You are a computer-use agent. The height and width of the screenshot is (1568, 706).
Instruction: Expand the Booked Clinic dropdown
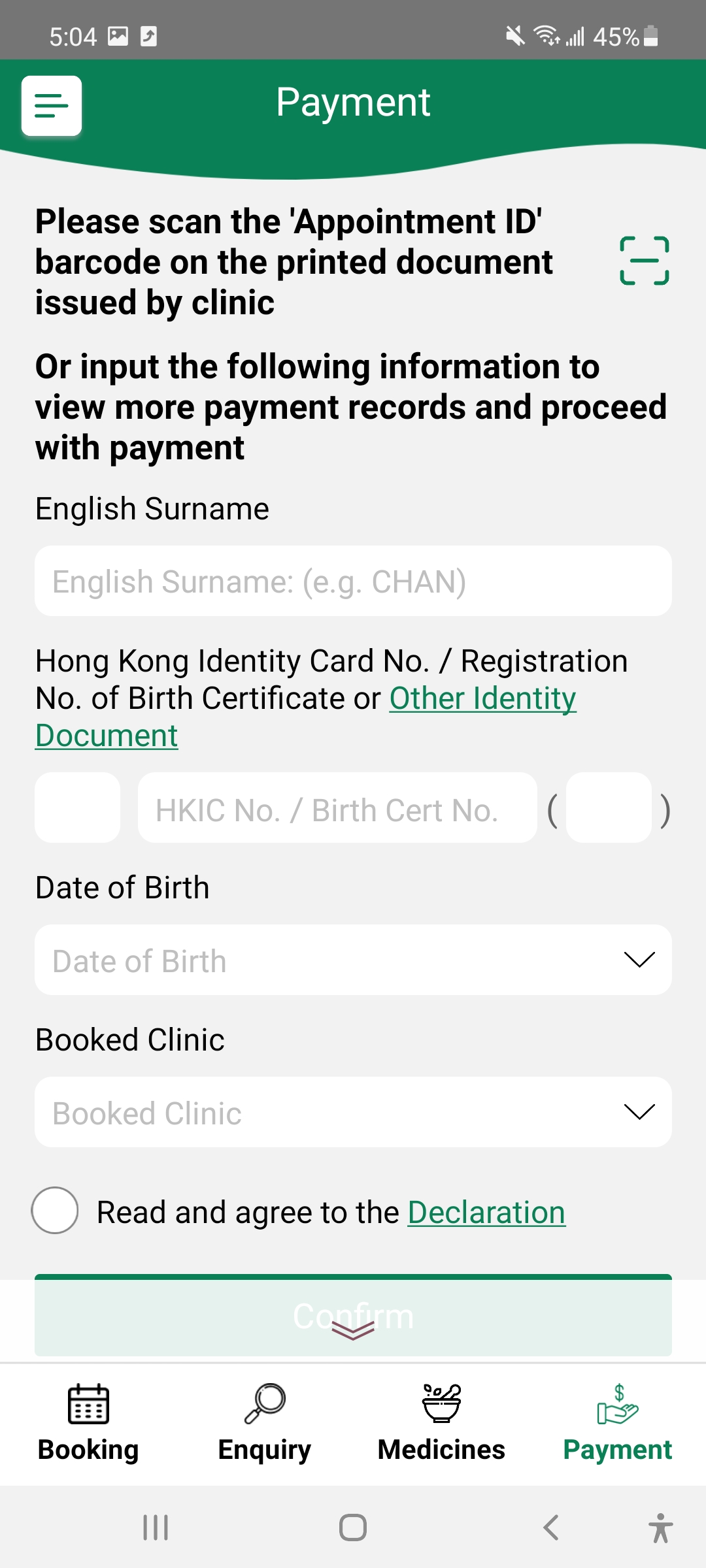click(353, 1112)
